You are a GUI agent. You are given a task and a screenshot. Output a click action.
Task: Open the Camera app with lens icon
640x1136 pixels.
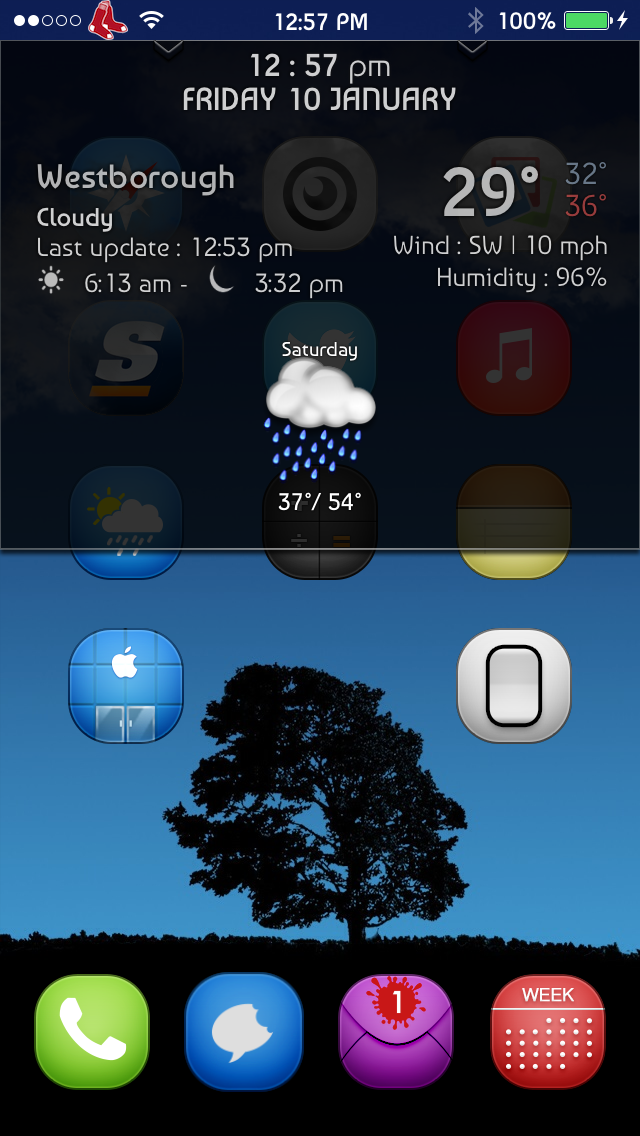click(320, 194)
